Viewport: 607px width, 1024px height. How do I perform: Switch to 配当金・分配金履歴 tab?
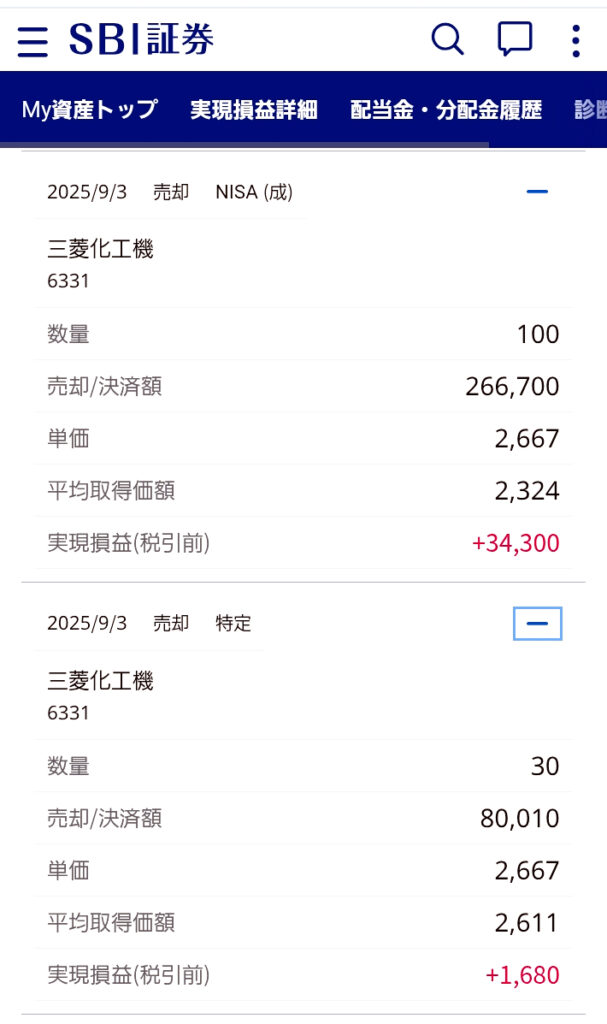446,110
